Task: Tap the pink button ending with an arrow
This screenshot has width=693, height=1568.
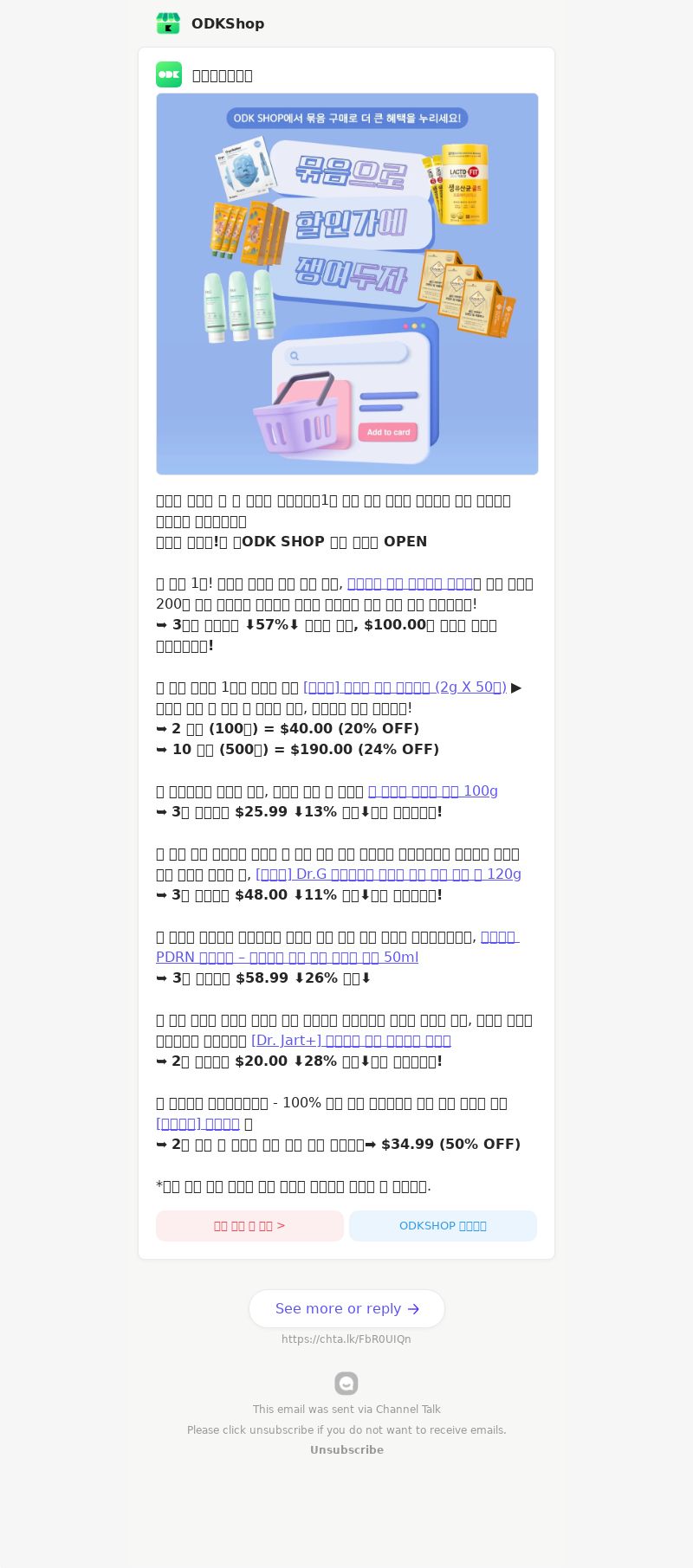Action: [x=249, y=1226]
